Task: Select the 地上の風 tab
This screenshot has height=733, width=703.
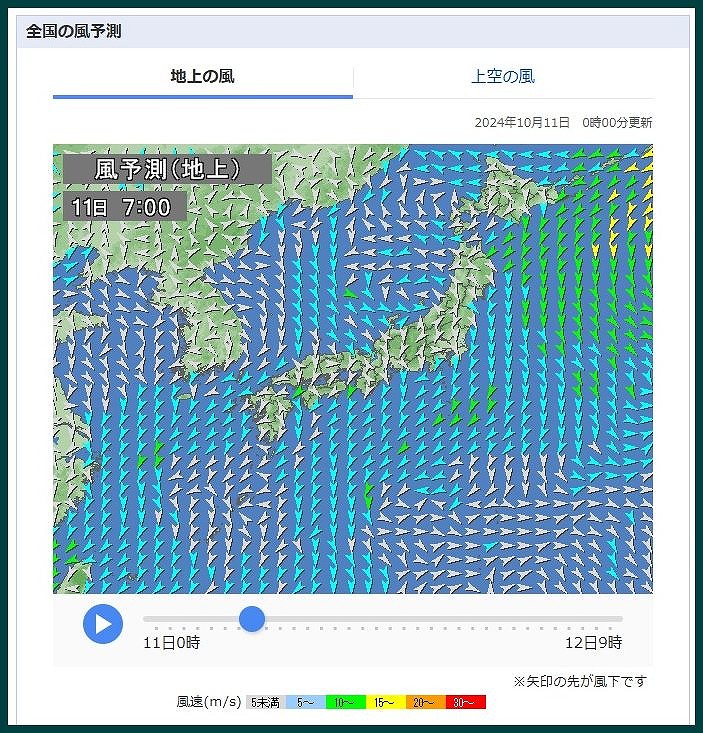Action: point(203,76)
